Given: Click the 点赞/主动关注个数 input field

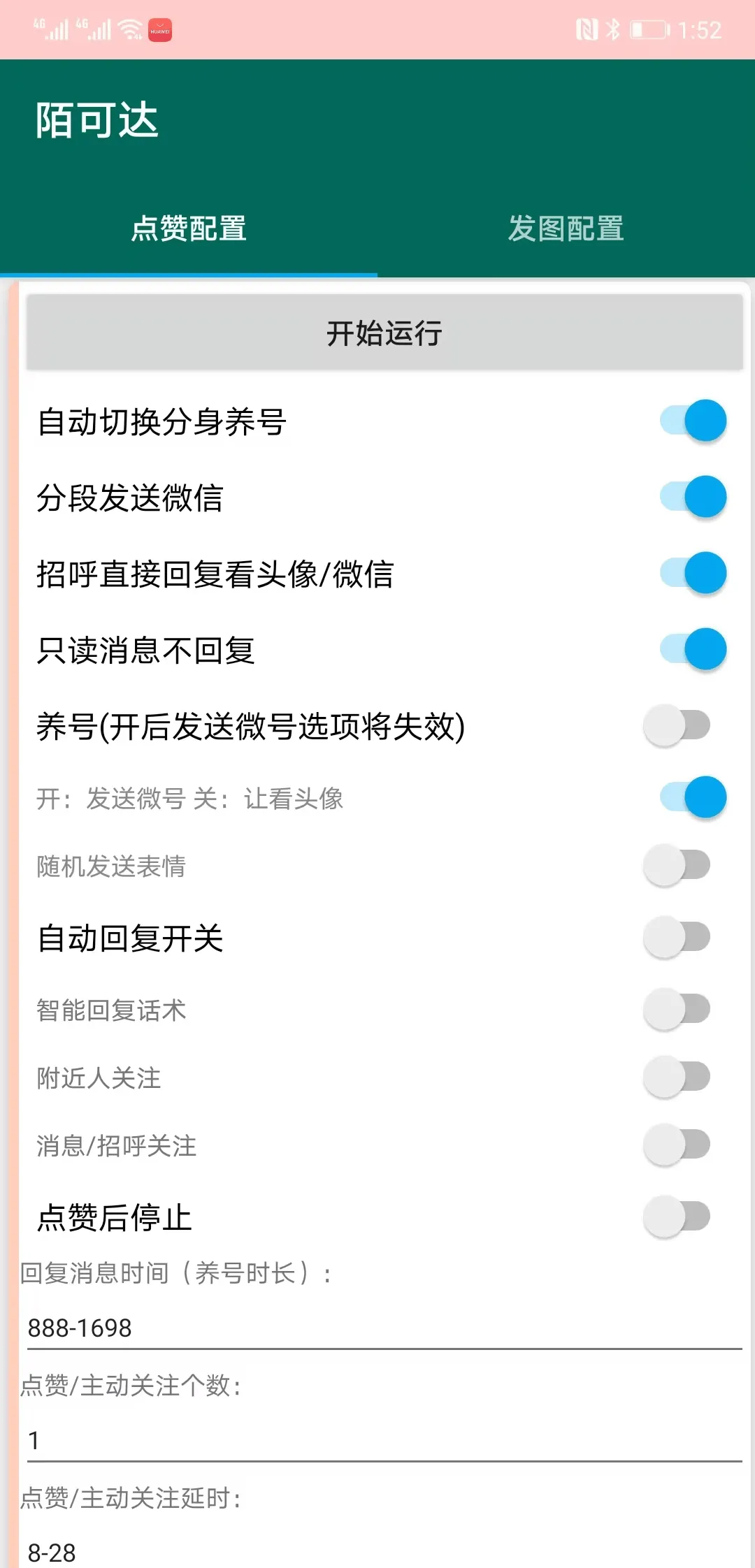Looking at the screenshot, I should 377,1440.
